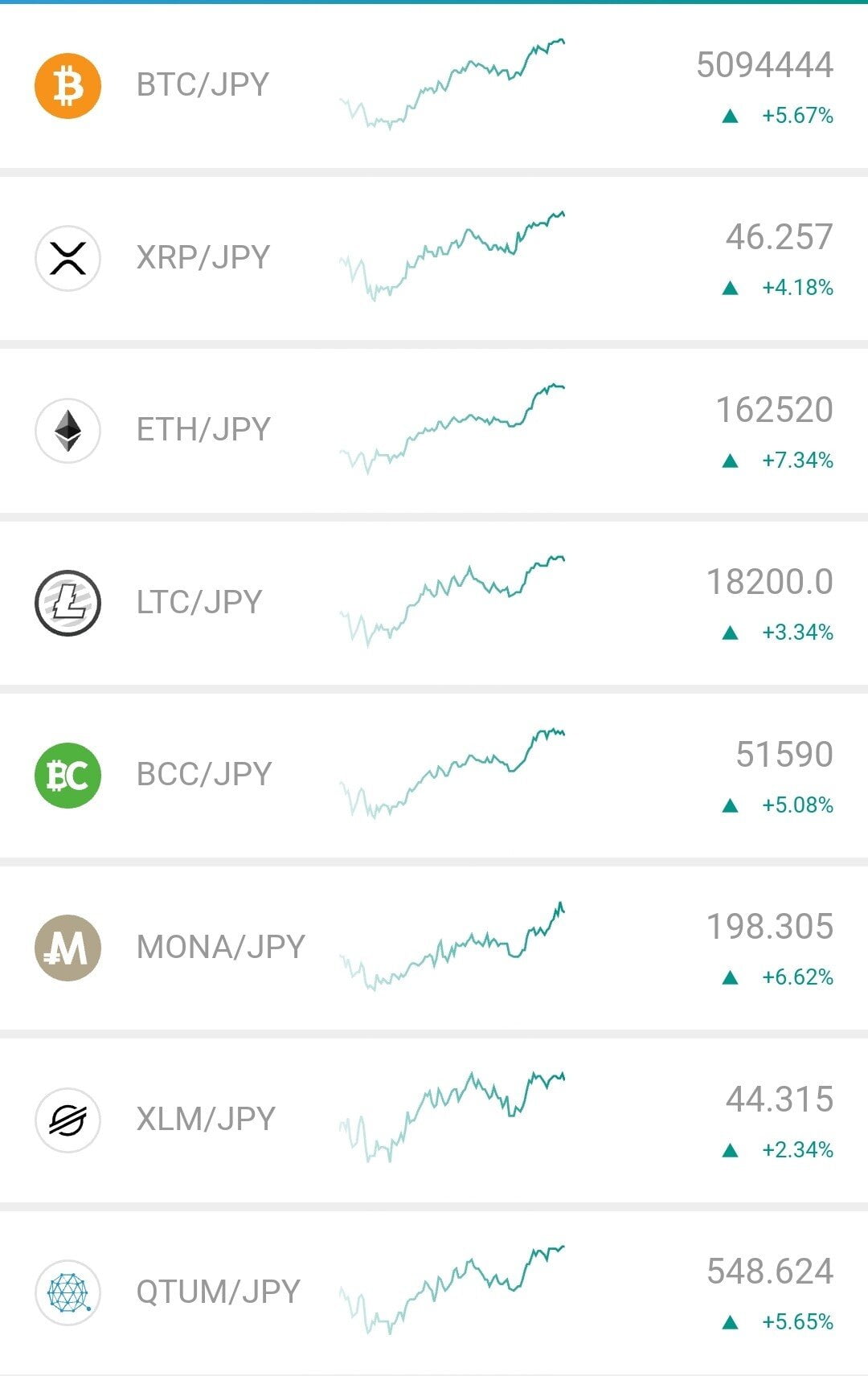Viewport: 868px width, 1376px height.
Task: Open the BTC/JPY market row
Action: tap(203, 85)
